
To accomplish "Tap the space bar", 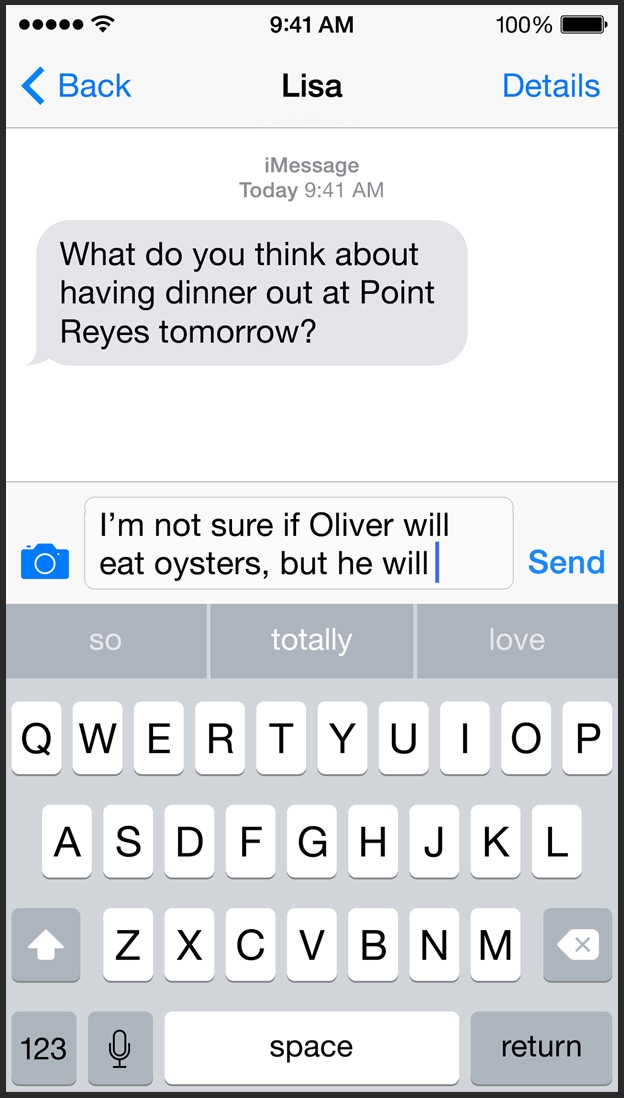I will point(312,1048).
